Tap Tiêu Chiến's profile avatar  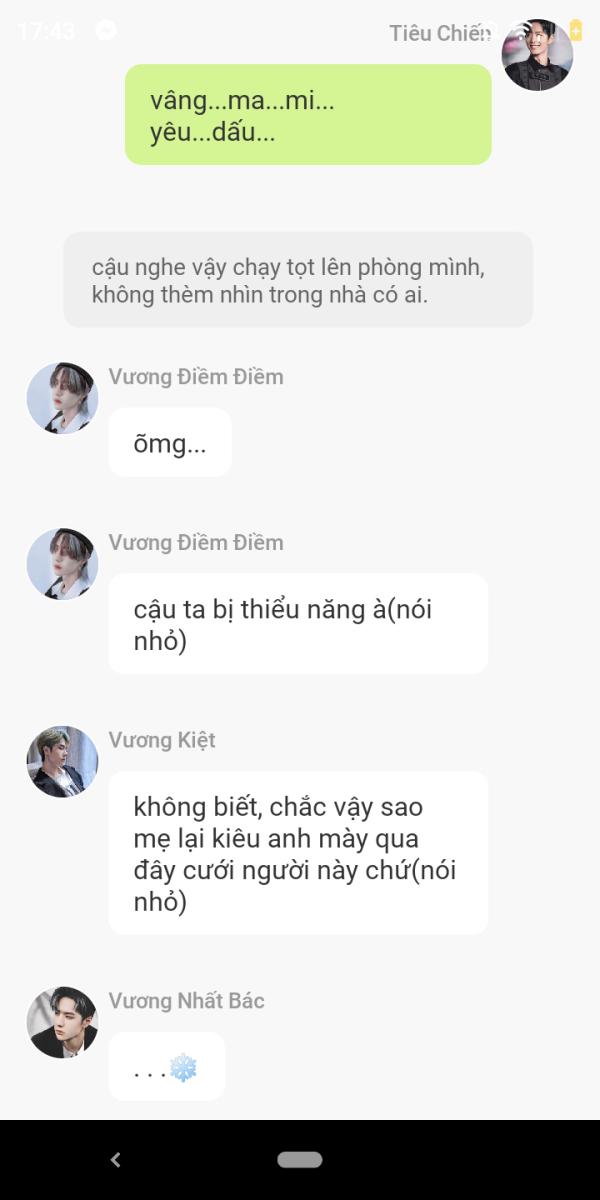pos(537,54)
